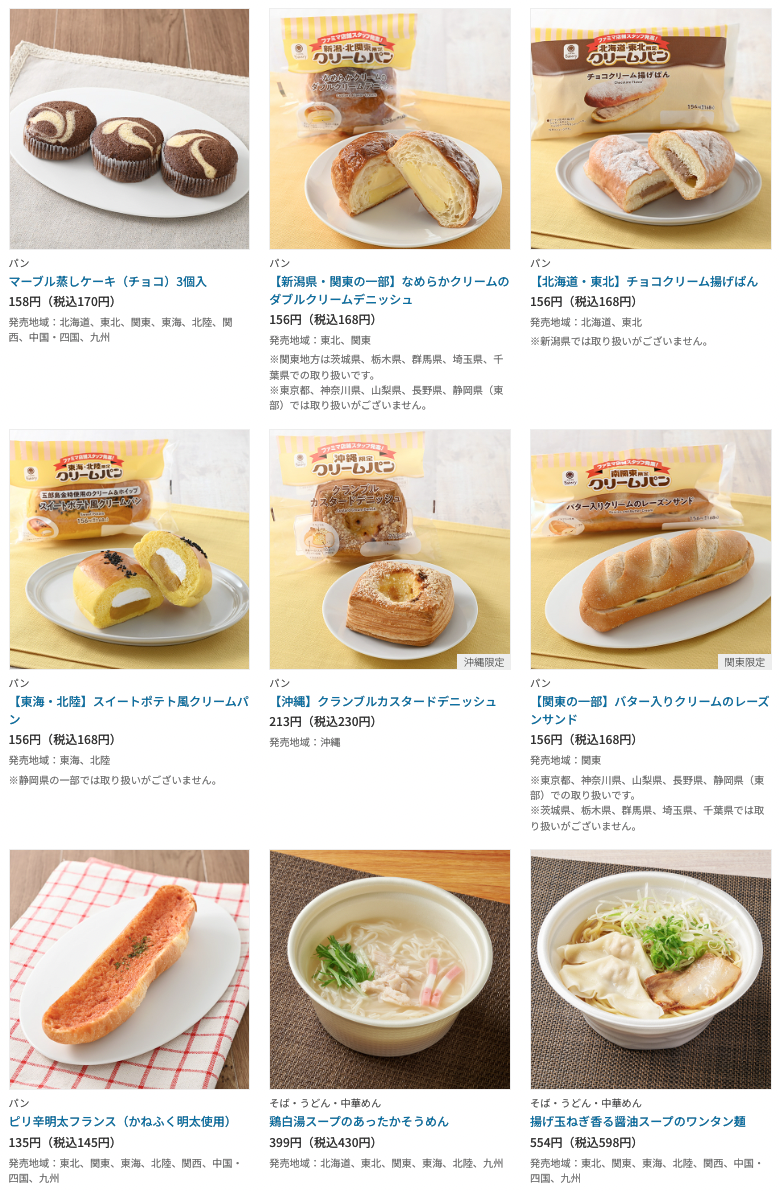Image resolution: width=780 pixels, height=1191 pixels.
Task: Open ピリ辛明太フランス bread photo
Action: [129, 969]
